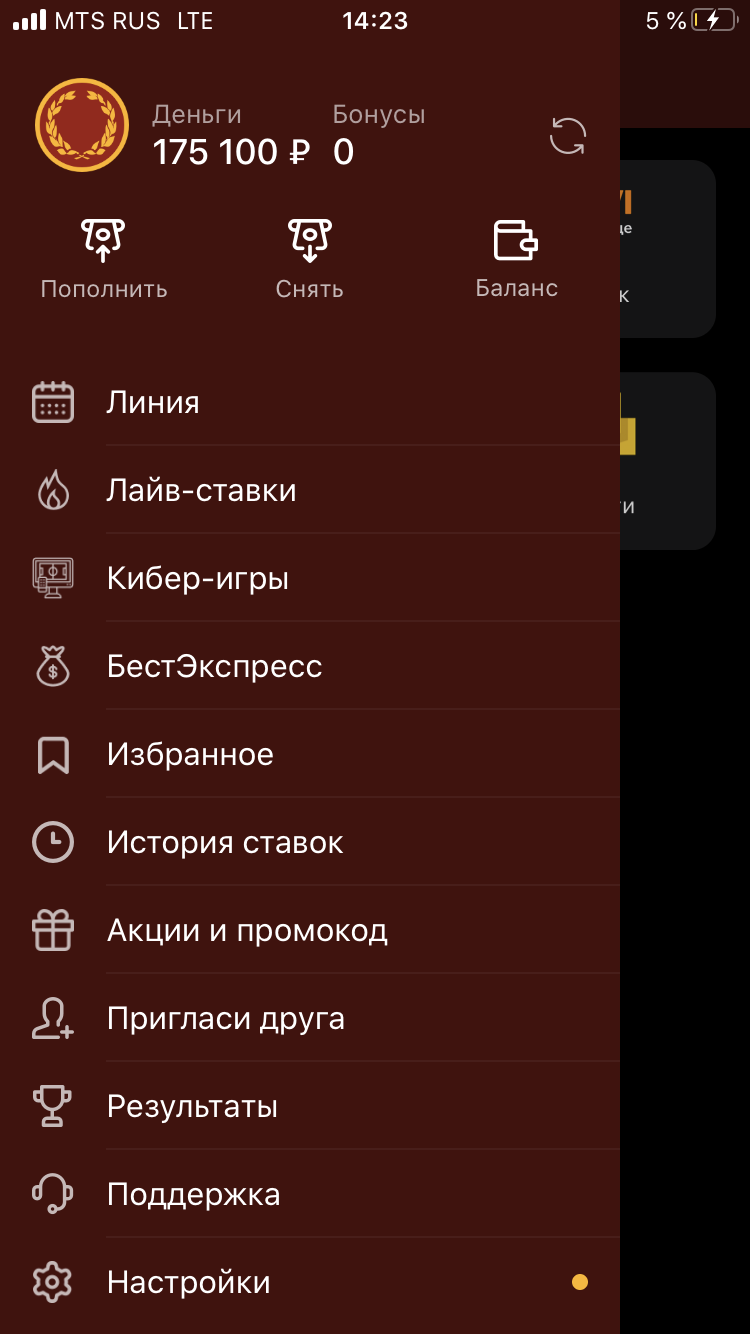Screen dimensions: 750x1334
Task: View История ставок
Action: pyautogui.click(x=225, y=842)
